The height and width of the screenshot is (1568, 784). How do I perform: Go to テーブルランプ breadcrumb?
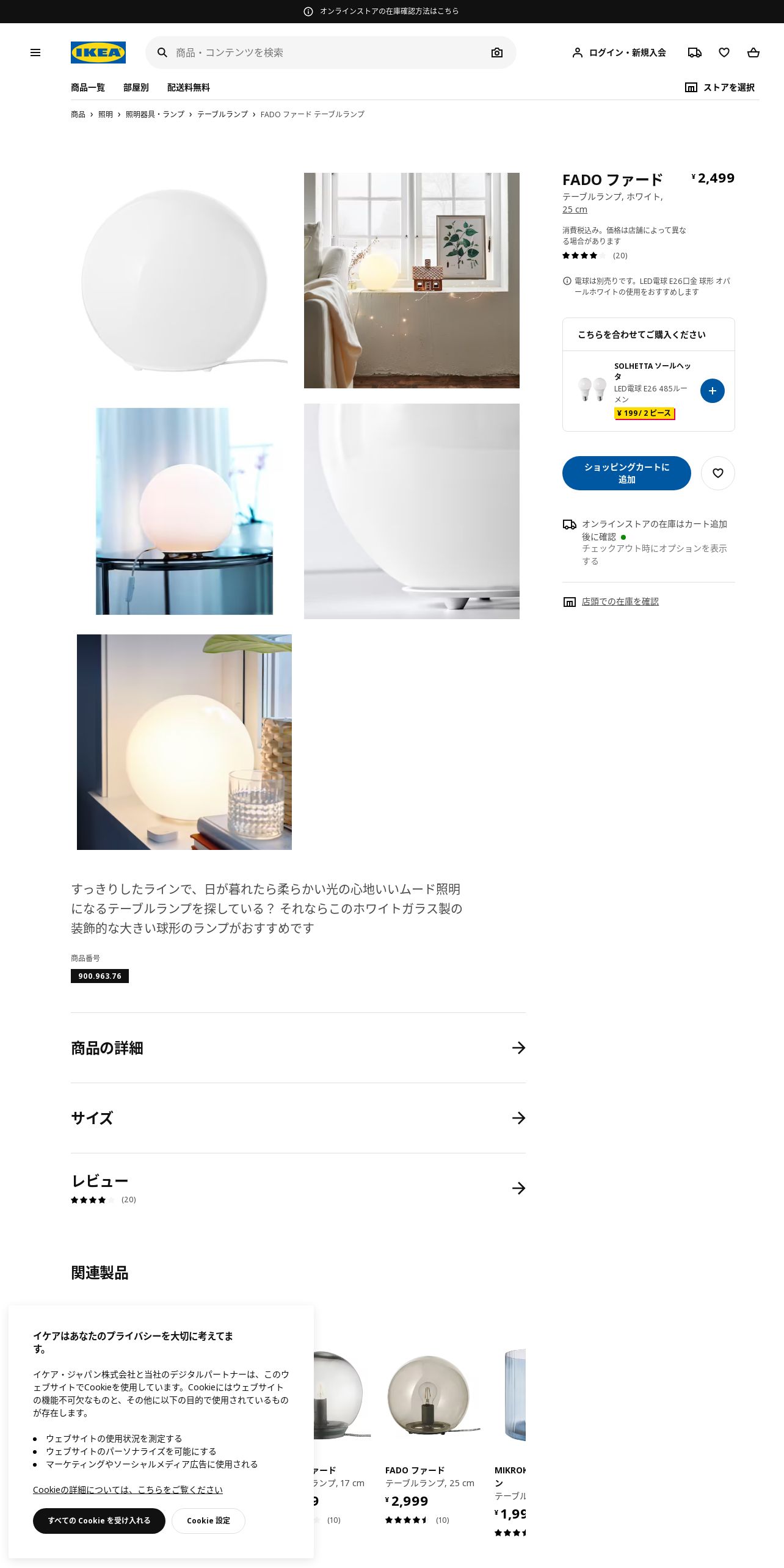[222, 114]
